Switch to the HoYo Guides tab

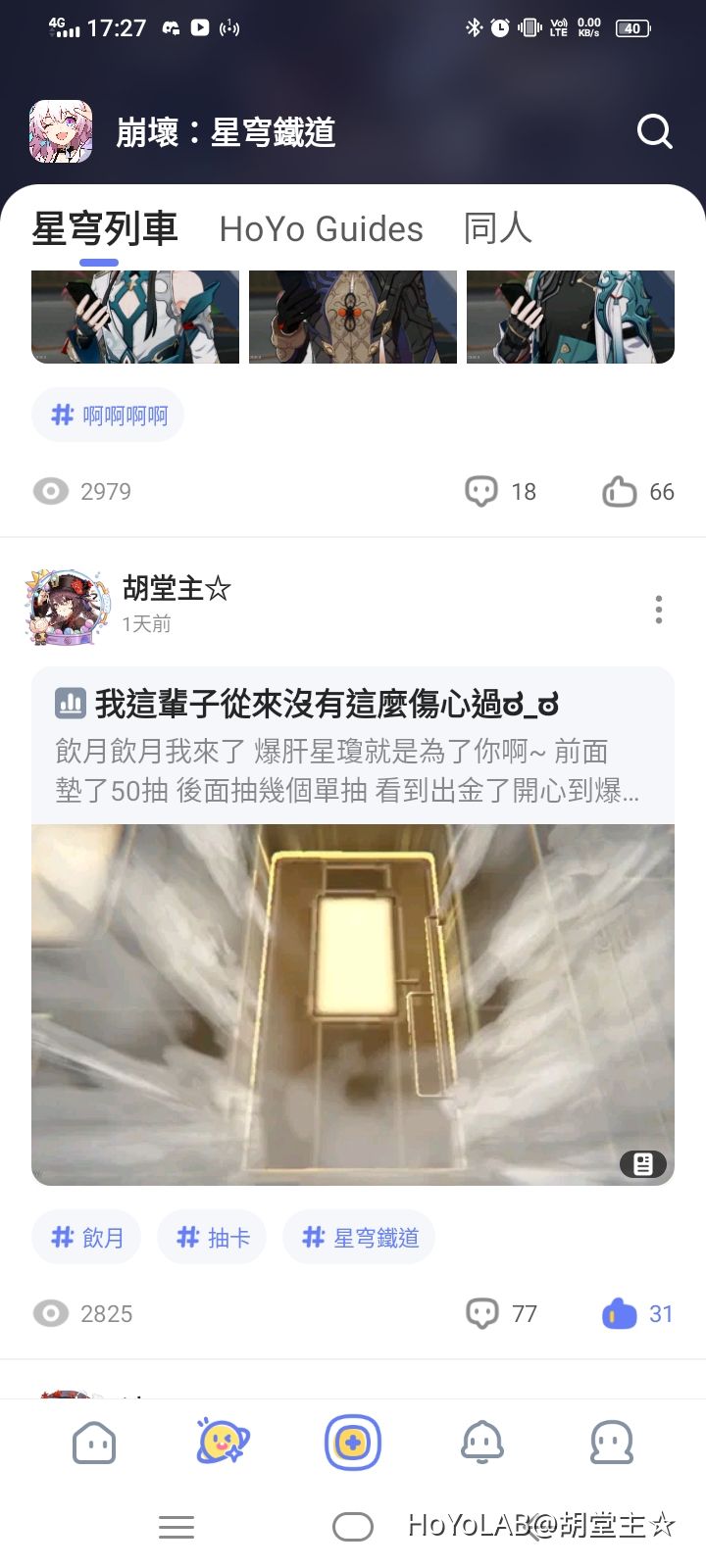[321, 229]
